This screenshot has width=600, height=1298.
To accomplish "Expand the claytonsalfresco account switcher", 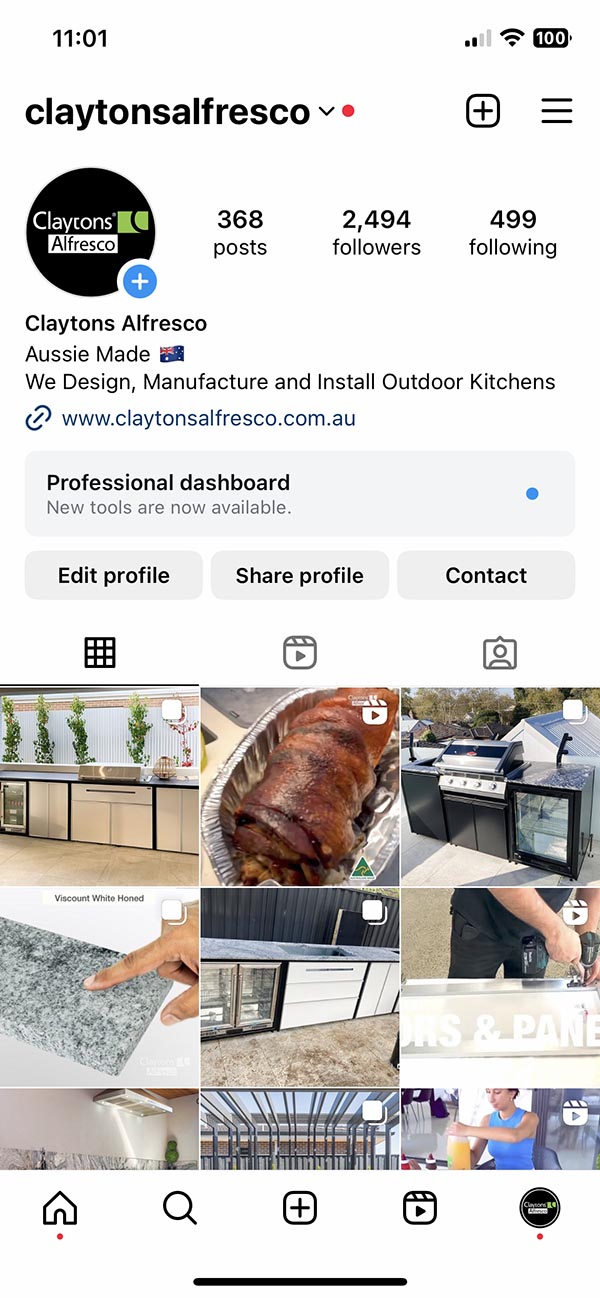I will tap(326, 112).
